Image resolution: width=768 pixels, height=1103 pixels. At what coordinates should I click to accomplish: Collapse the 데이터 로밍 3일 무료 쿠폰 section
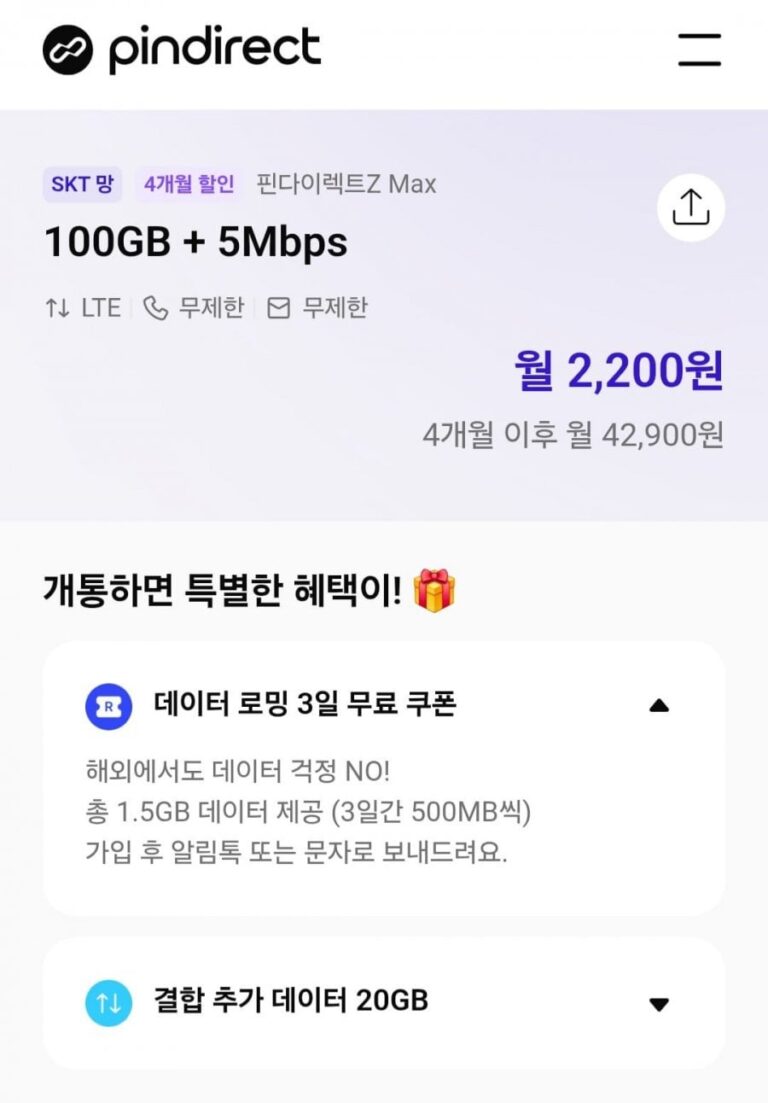(x=658, y=706)
